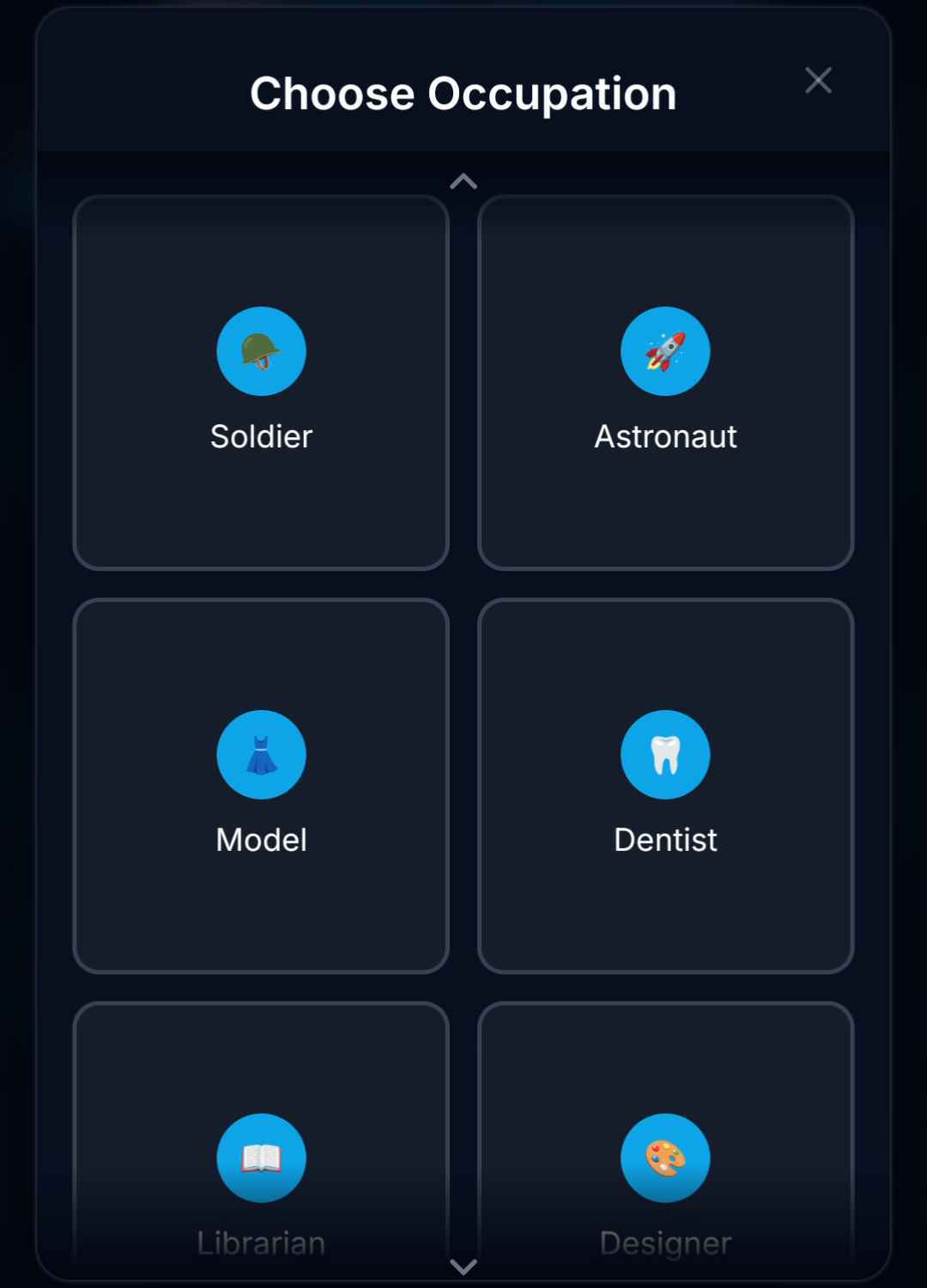Image resolution: width=927 pixels, height=1288 pixels.
Task: Pick the Model occupation
Action: (261, 786)
